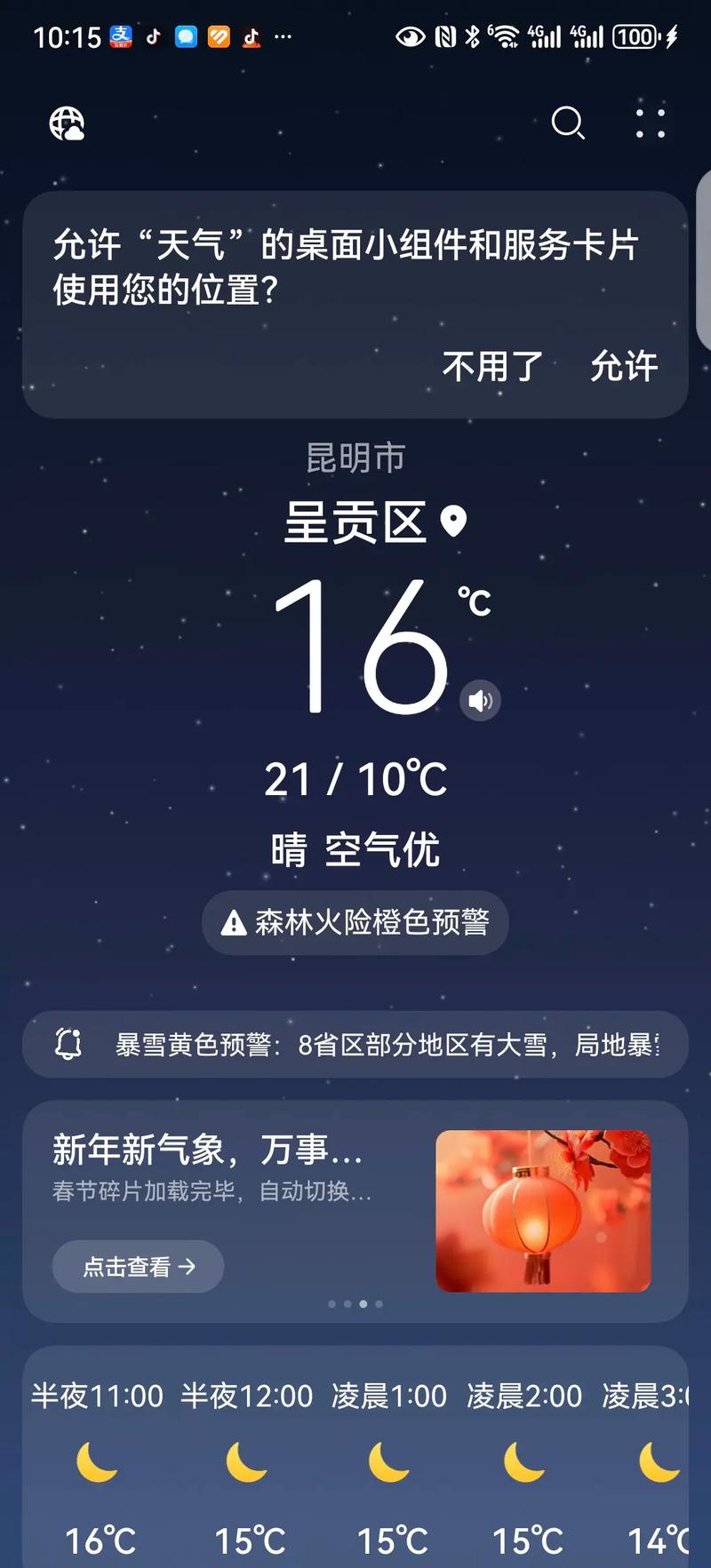Tap the notification bell beside 暴雪黄色预警
Image resolution: width=711 pixels, height=1568 pixels.
click(71, 1044)
